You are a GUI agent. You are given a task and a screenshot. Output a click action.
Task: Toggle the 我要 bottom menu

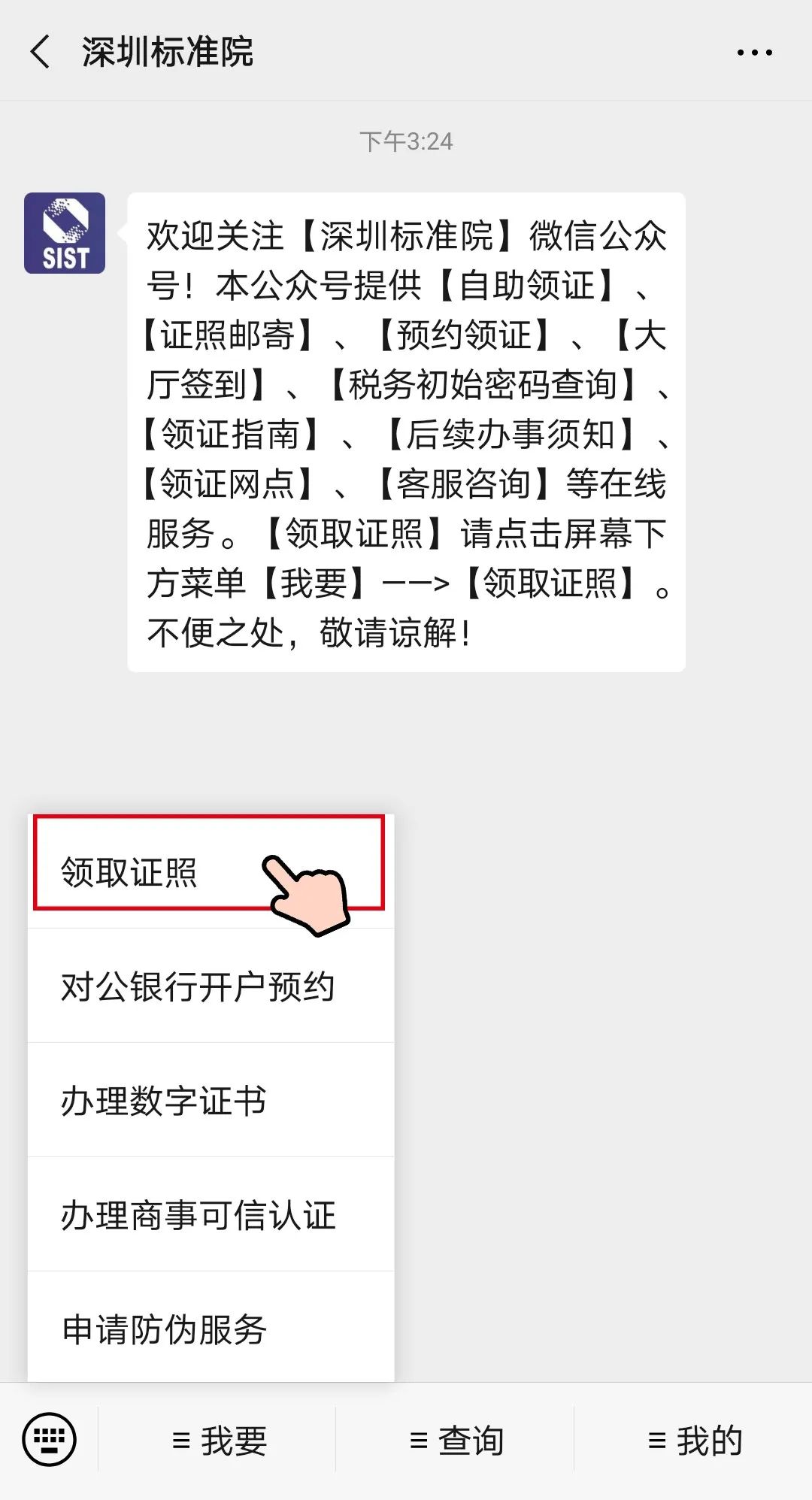pos(218,1441)
